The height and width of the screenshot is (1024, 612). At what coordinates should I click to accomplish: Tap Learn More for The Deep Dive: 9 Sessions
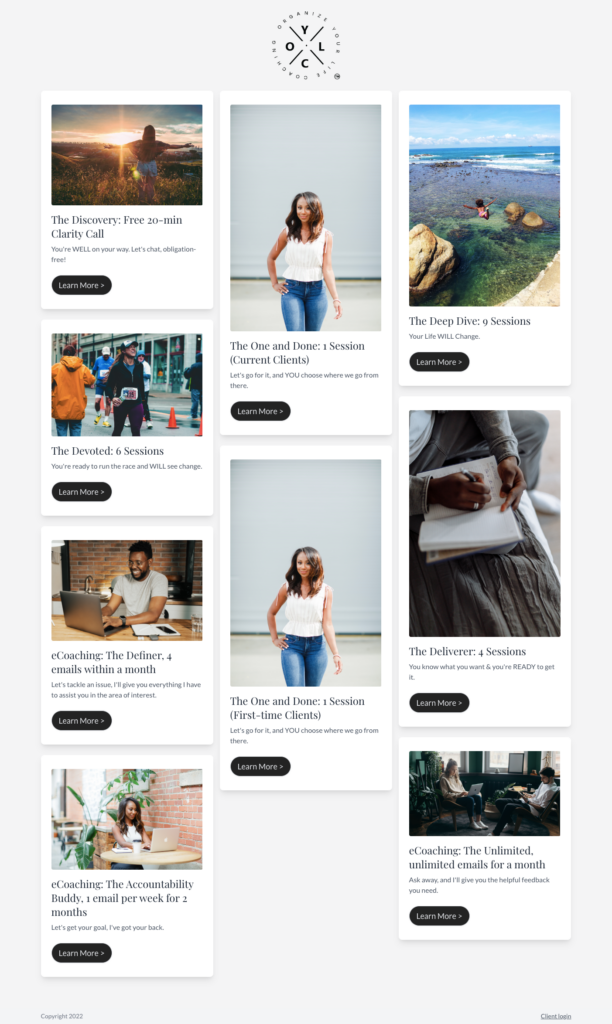tap(439, 362)
